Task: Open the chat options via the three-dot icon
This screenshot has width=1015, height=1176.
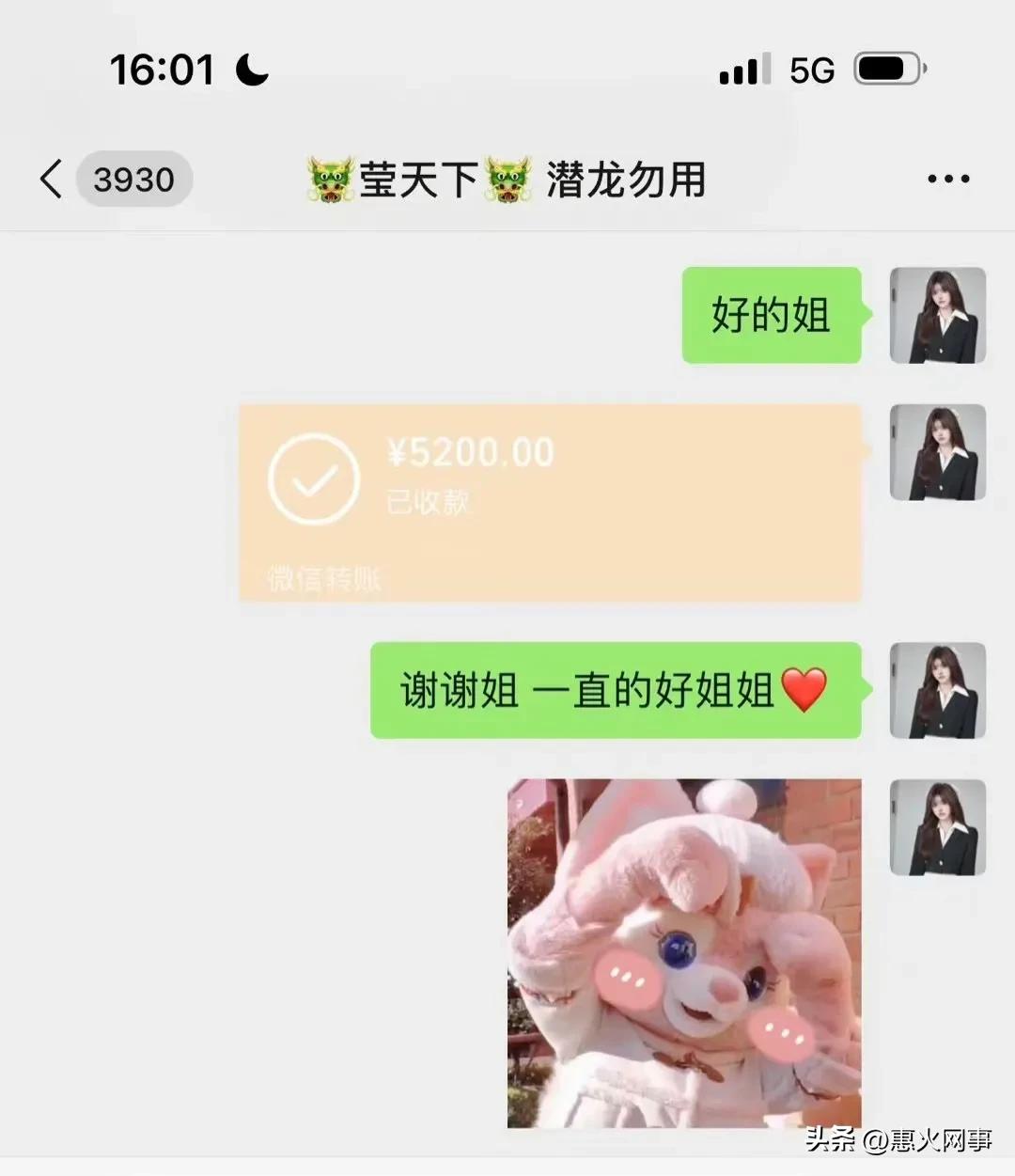Action: (946, 179)
